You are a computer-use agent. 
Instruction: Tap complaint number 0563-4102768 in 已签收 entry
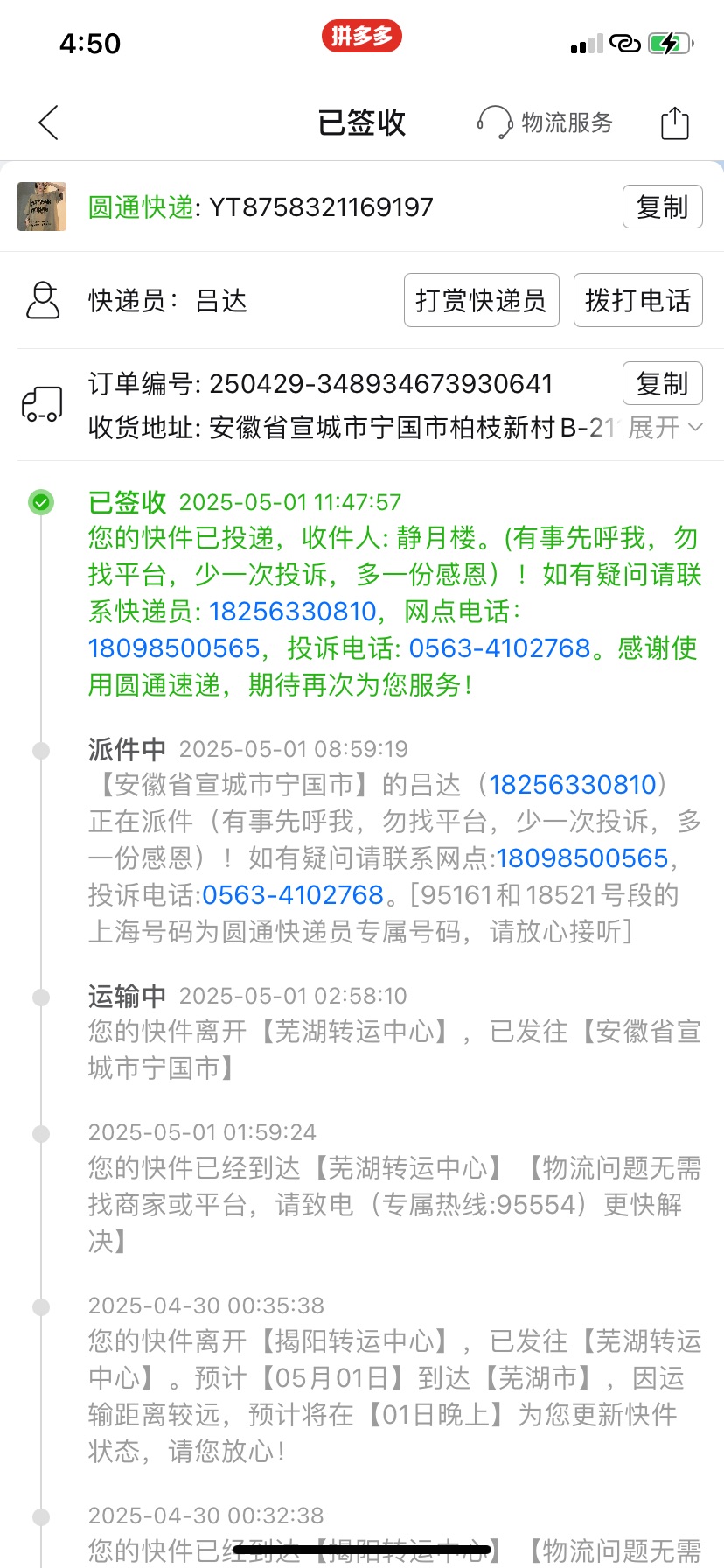(x=500, y=647)
